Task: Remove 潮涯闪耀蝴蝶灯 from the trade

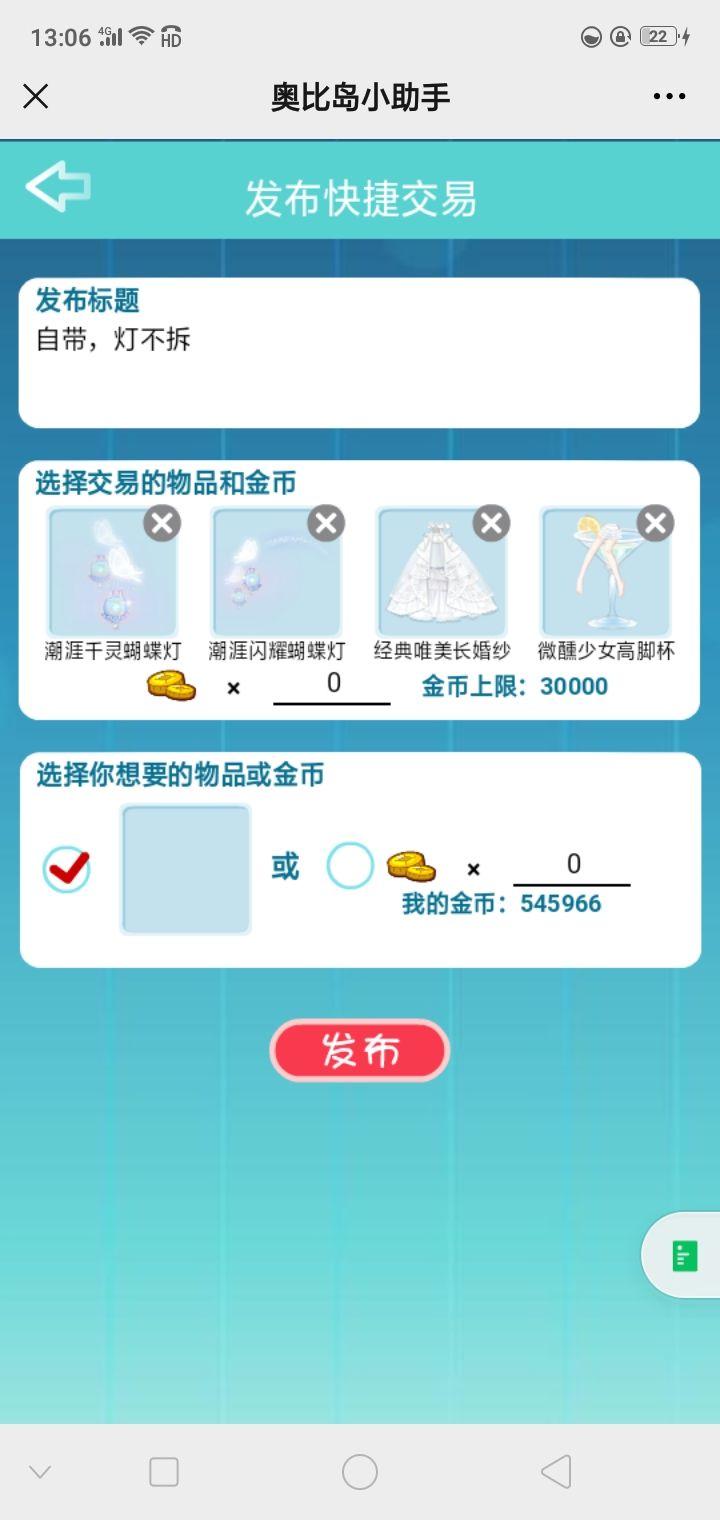Action: point(326,523)
